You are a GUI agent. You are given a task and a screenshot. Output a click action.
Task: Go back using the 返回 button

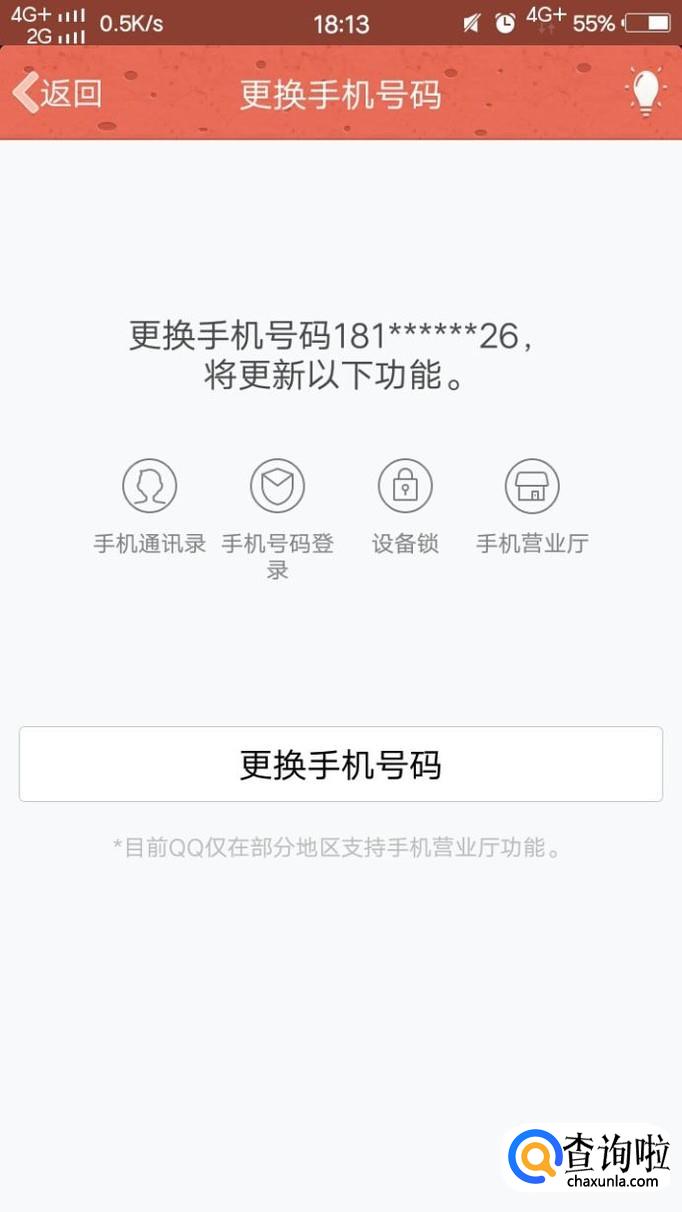pos(58,94)
